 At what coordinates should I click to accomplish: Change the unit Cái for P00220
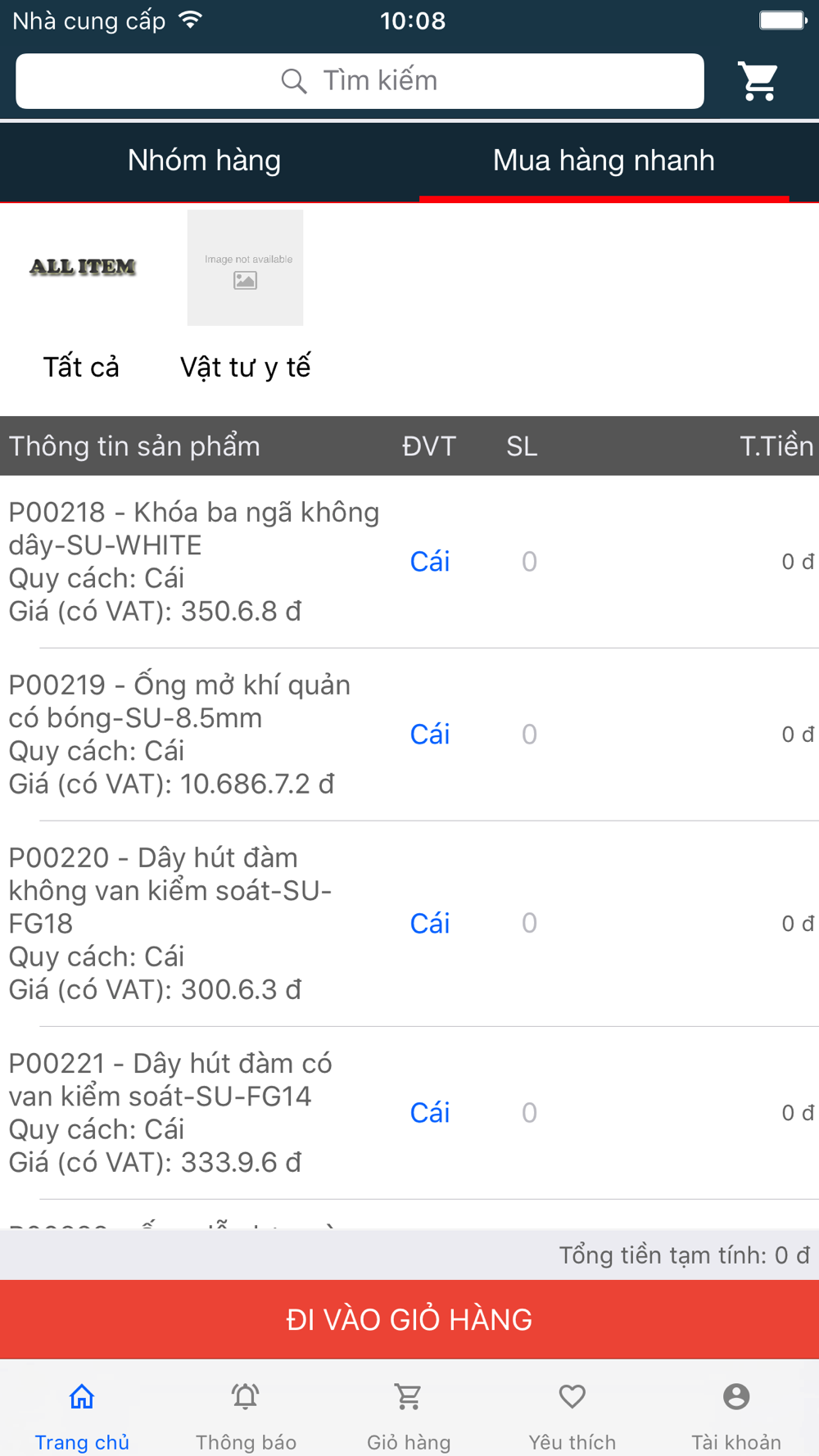(x=430, y=924)
